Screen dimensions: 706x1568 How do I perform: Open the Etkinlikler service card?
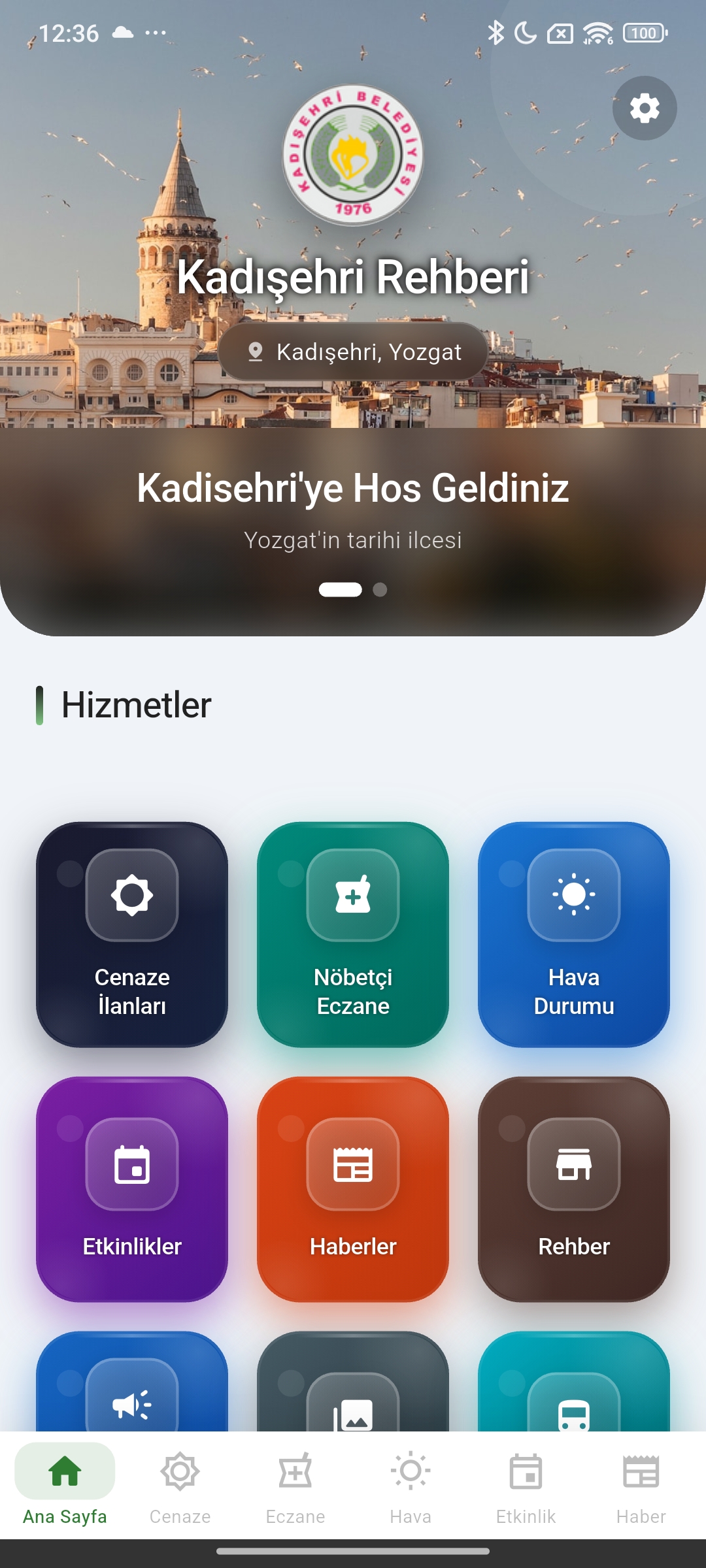(132, 1189)
